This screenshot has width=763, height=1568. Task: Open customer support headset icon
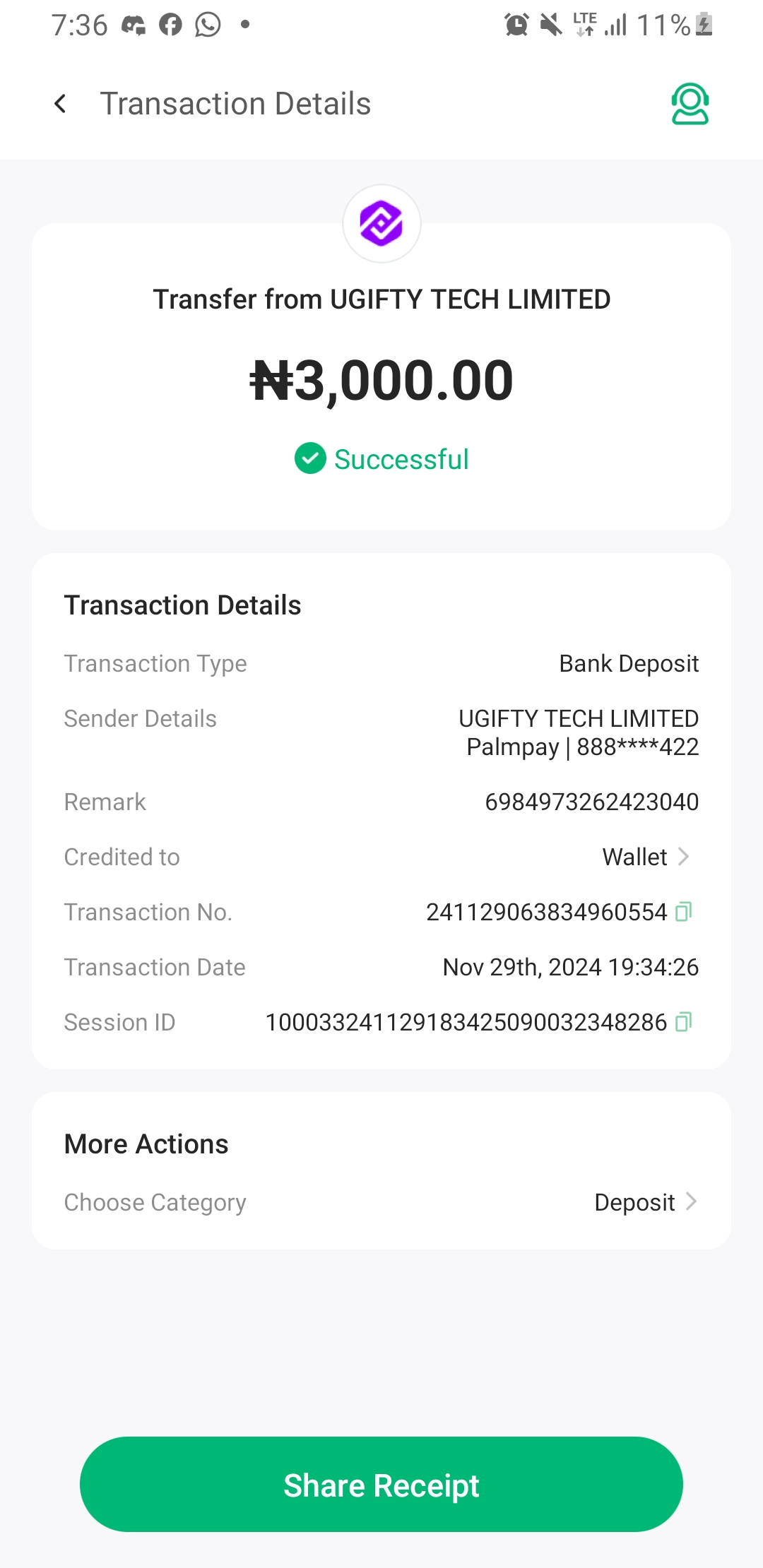[x=690, y=104]
